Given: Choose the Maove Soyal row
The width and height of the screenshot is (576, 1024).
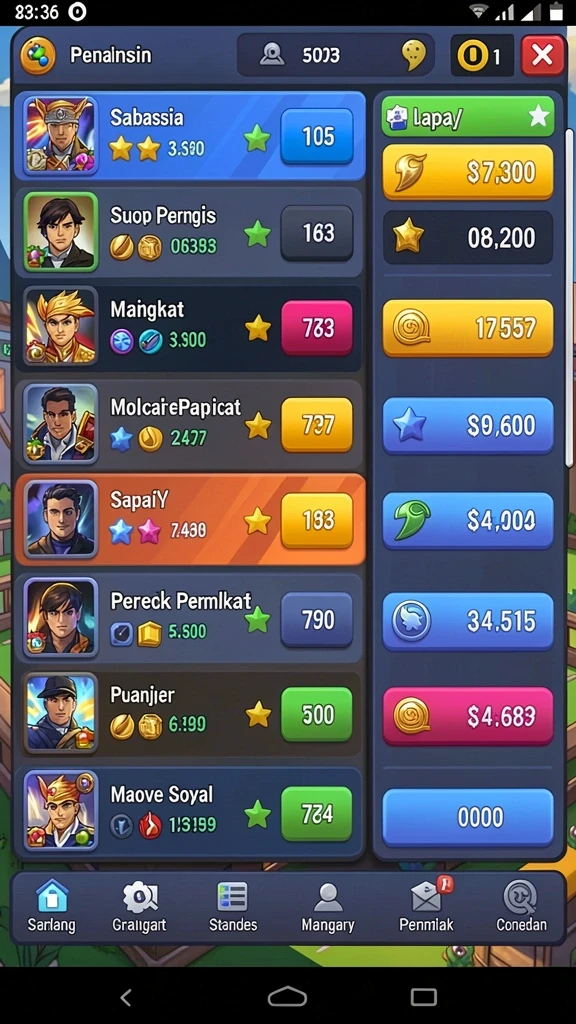Looking at the screenshot, I should [189, 812].
